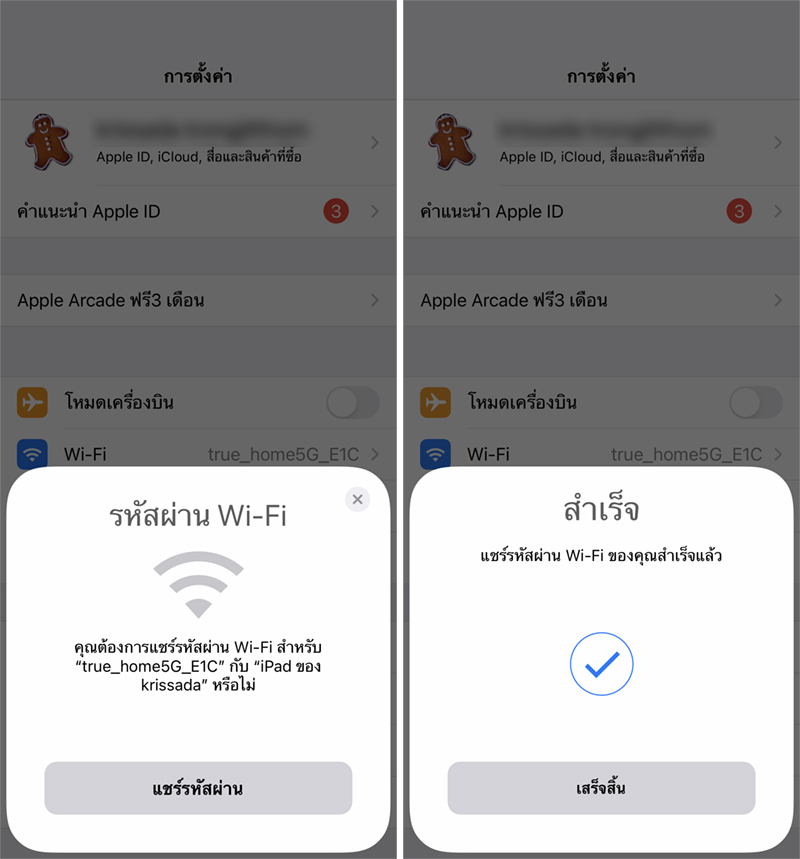The width and height of the screenshot is (800, 859).
Task: Tap the แชร์รหัสผ่าน share password button
Action: pyautogui.click(x=198, y=788)
